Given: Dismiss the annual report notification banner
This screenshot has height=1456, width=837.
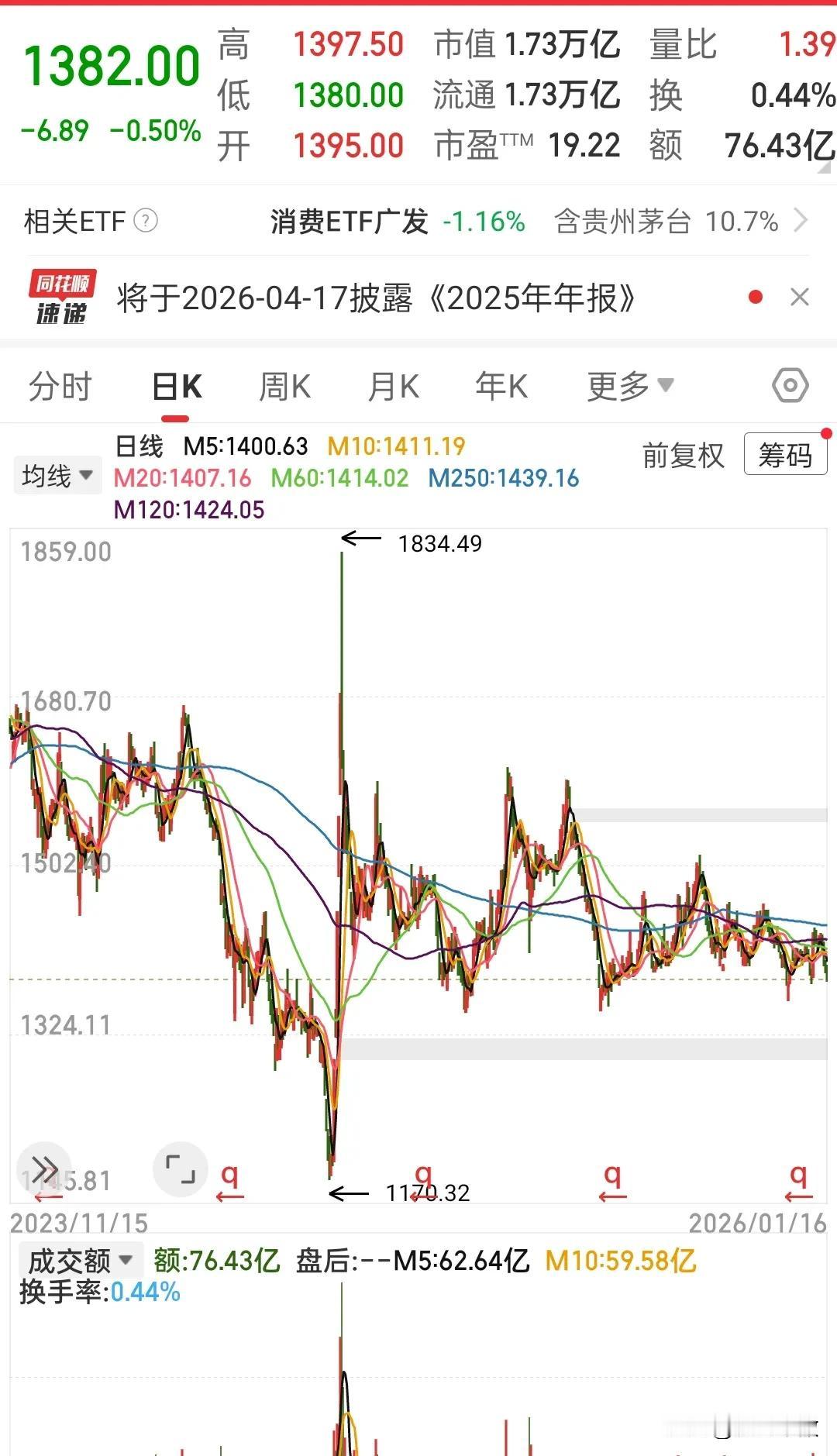Looking at the screenshot, I should coord(799,297).
